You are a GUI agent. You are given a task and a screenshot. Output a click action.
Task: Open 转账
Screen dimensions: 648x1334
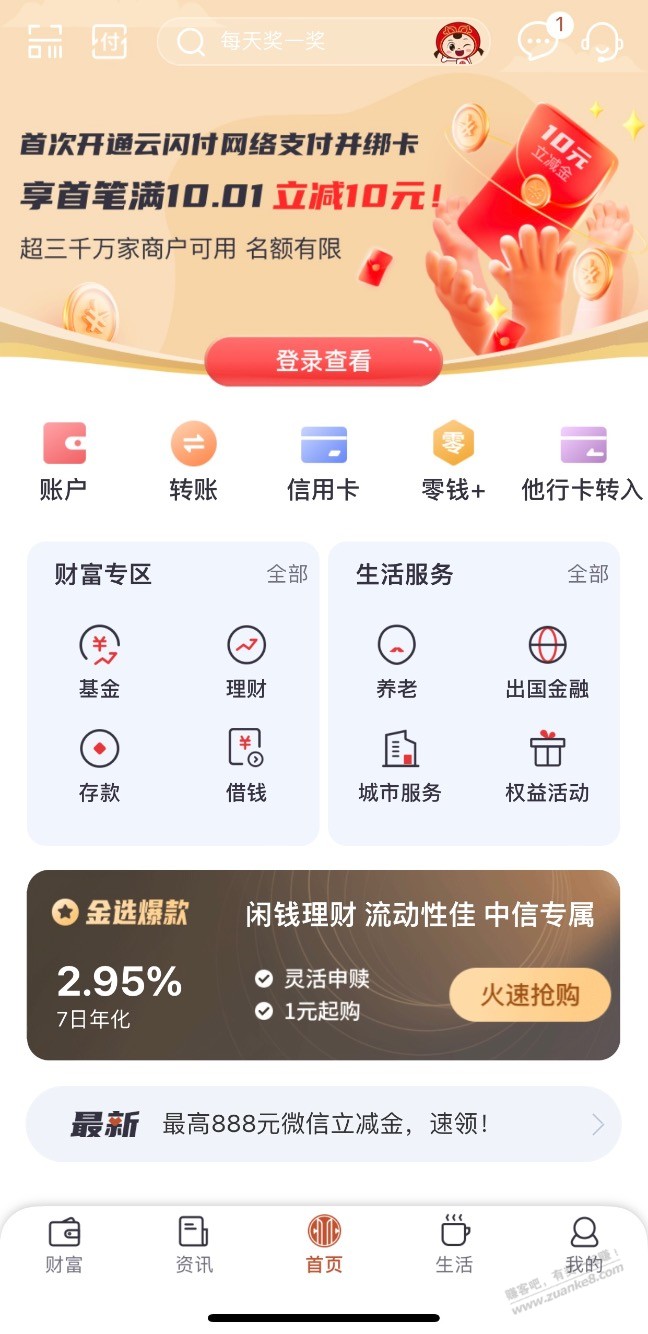pos(193,462)
